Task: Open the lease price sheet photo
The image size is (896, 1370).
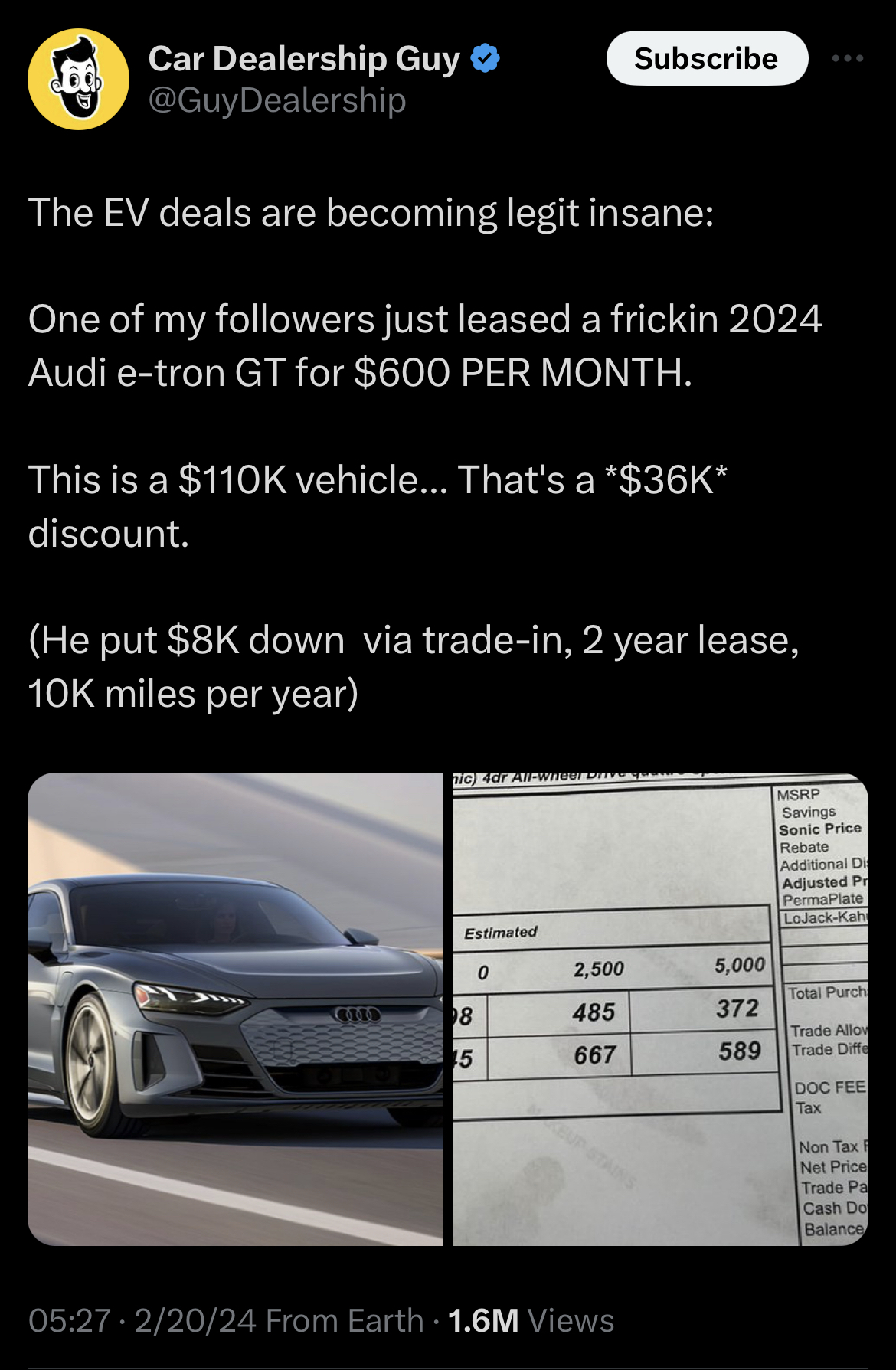Action: click(660, 1009)
